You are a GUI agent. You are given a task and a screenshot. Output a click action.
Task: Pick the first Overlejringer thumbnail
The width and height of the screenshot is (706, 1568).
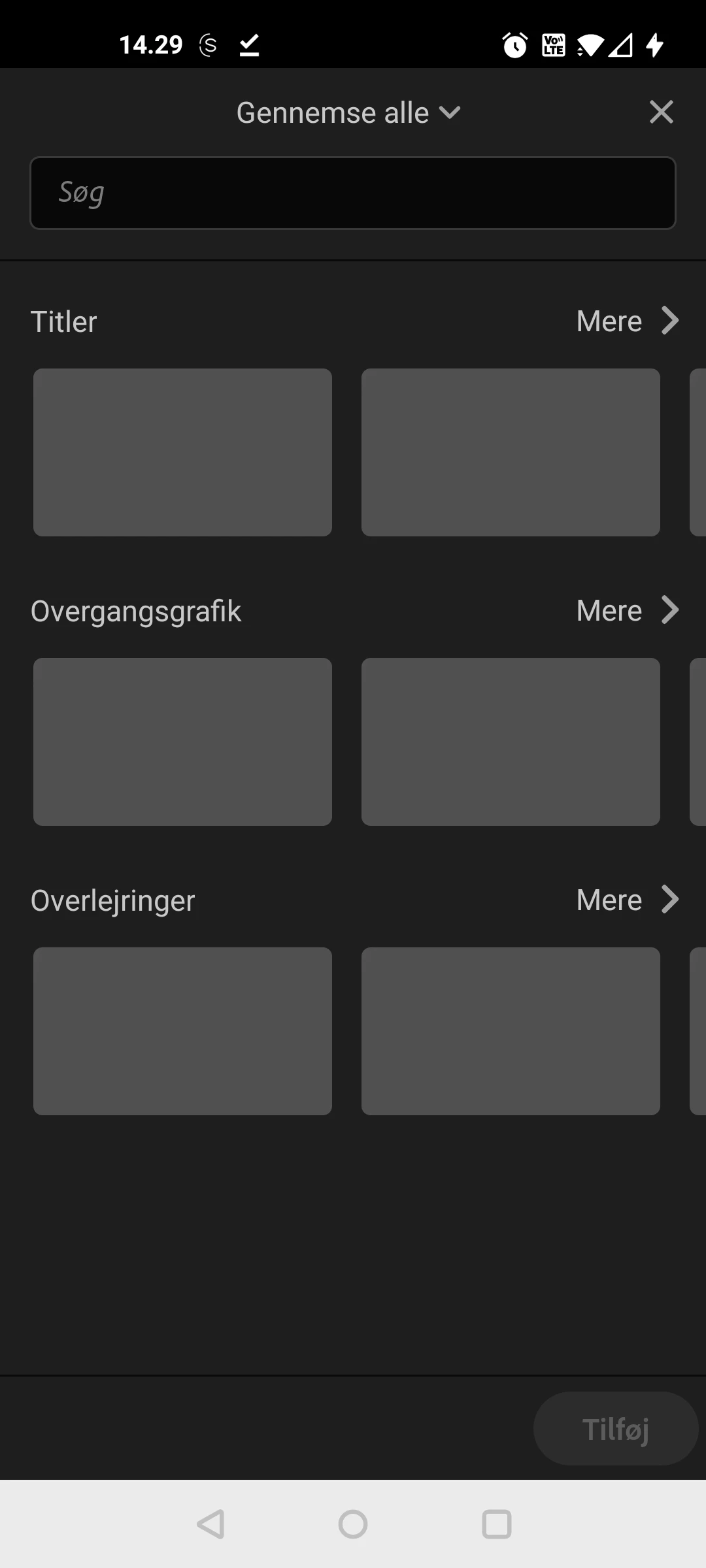coord(182,1031)
